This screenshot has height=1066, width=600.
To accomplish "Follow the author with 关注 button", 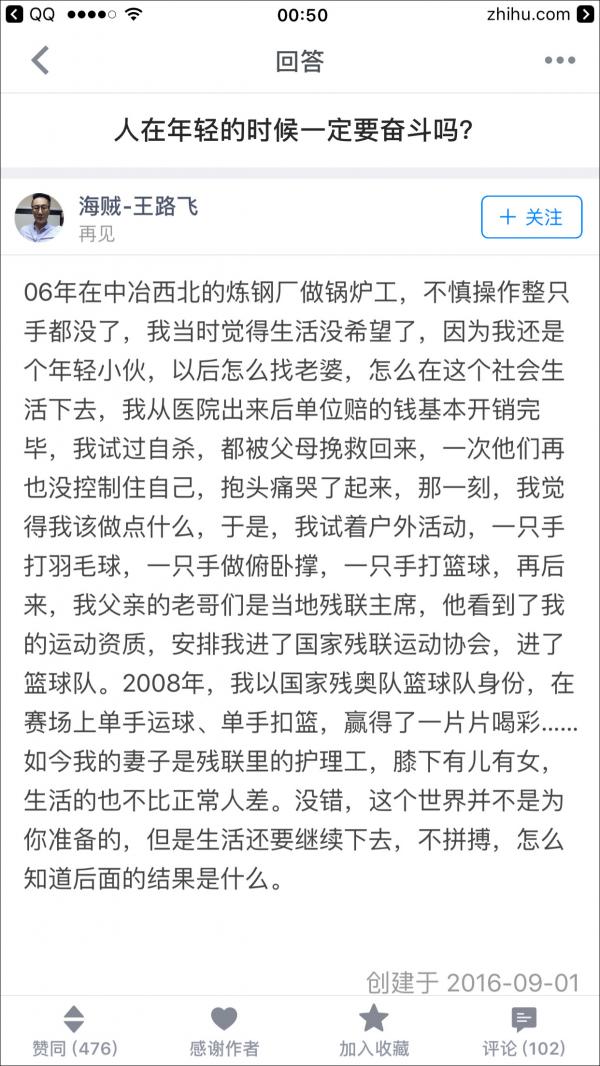I will click(531, 217).
